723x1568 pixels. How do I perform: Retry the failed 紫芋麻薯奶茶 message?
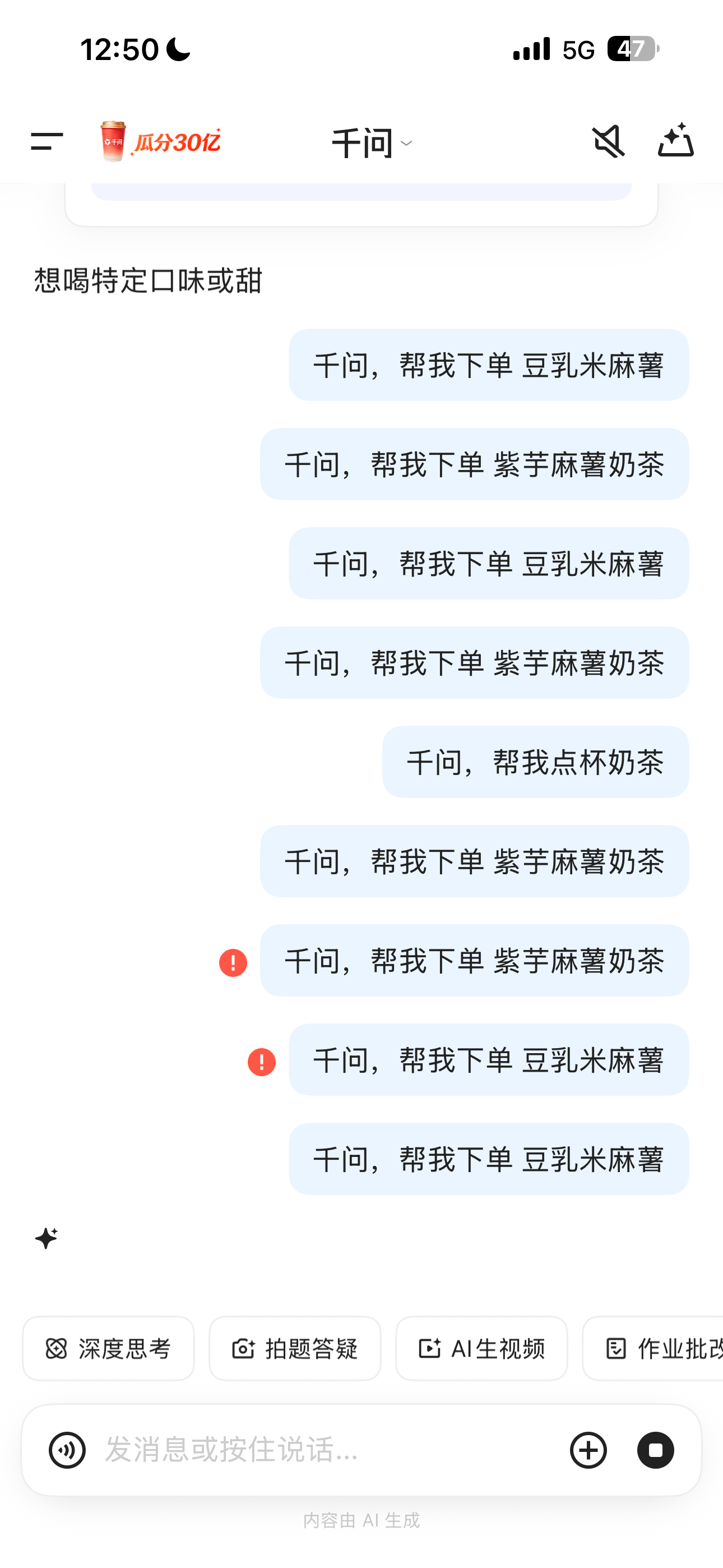(233, 962)
